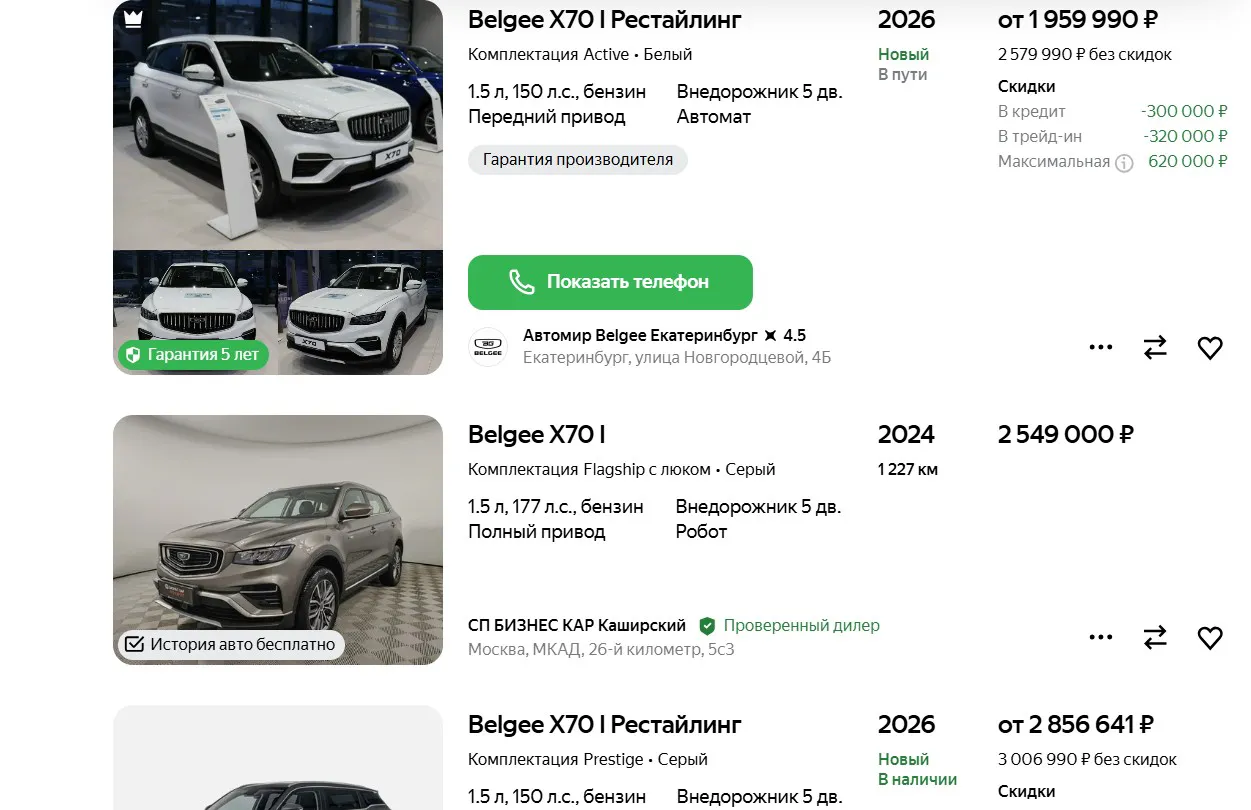Favorite the Автомир Belgee Екатеринбург listing

coord(1210,348)
